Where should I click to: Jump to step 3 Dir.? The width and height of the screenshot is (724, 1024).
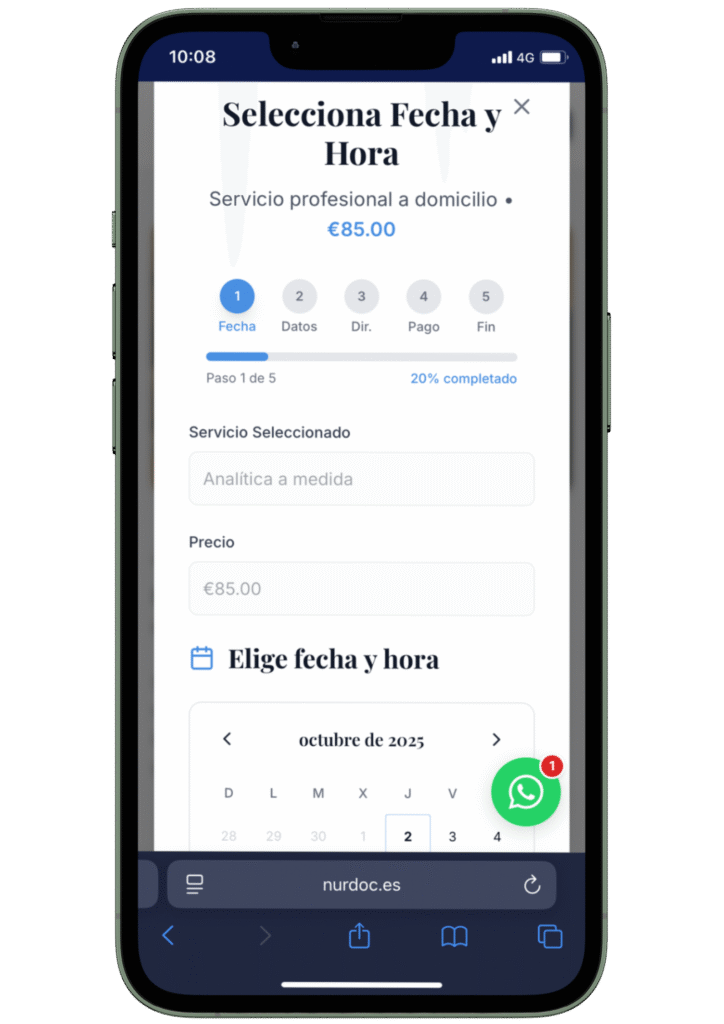tap(361, 297)
